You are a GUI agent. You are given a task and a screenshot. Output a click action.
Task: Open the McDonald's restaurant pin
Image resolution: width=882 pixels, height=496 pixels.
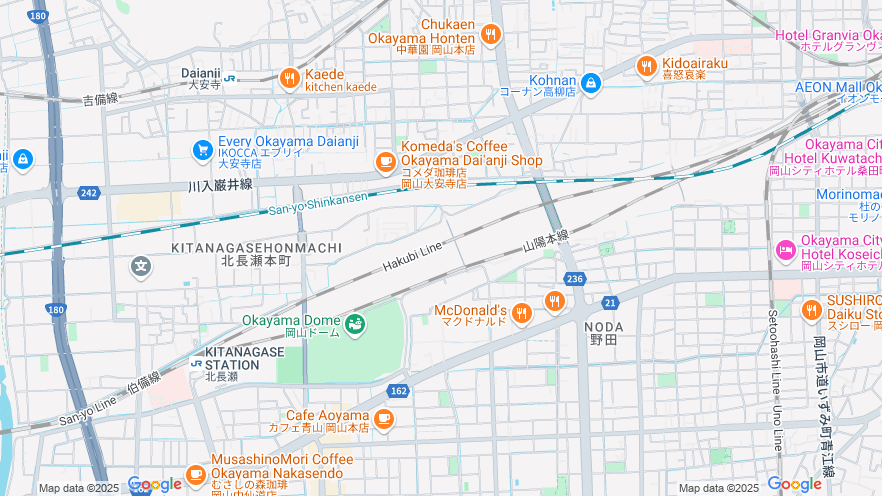[x=521, y=315]
